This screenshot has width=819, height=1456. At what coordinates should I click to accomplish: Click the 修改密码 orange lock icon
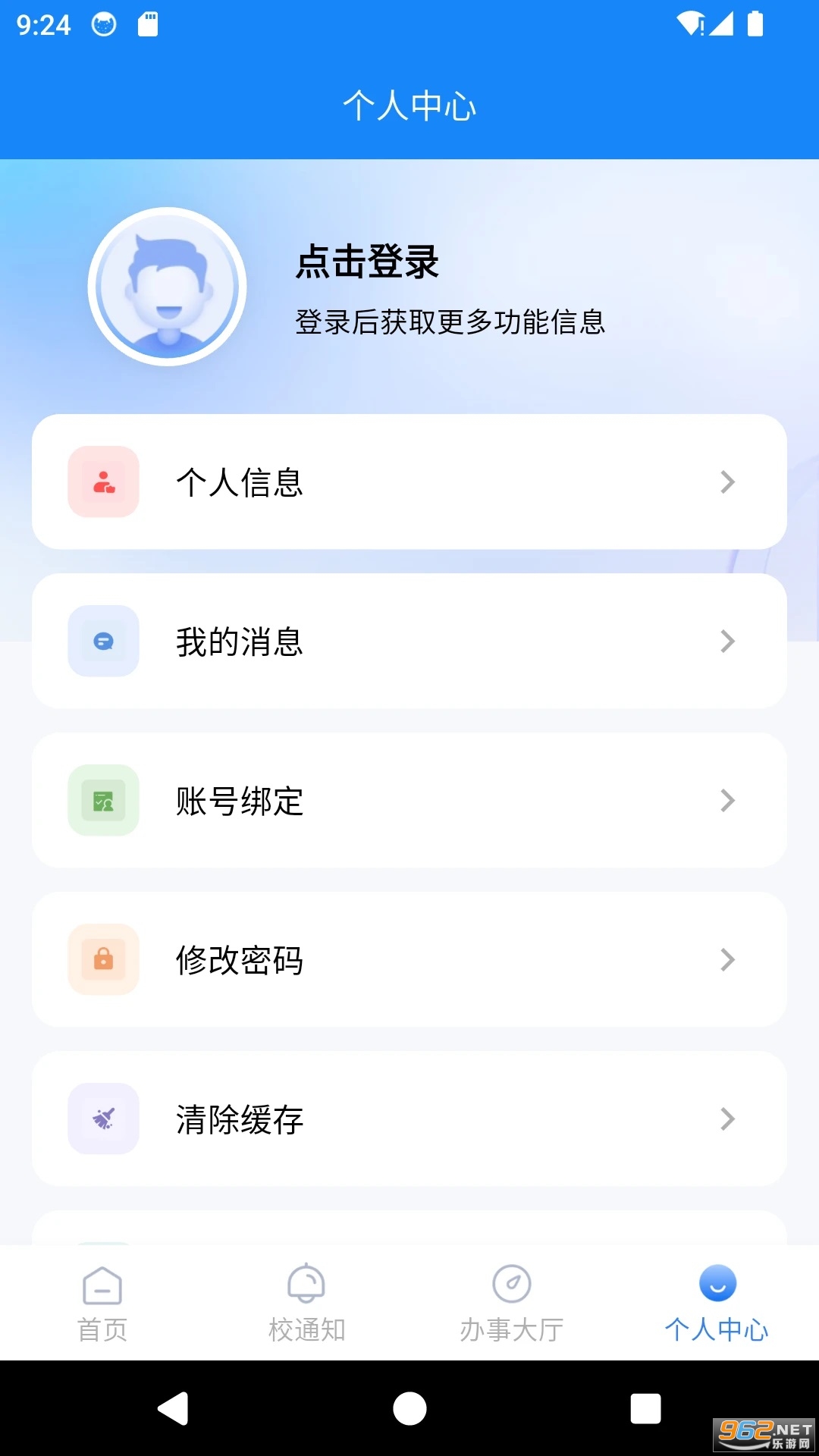click(103, 960)
